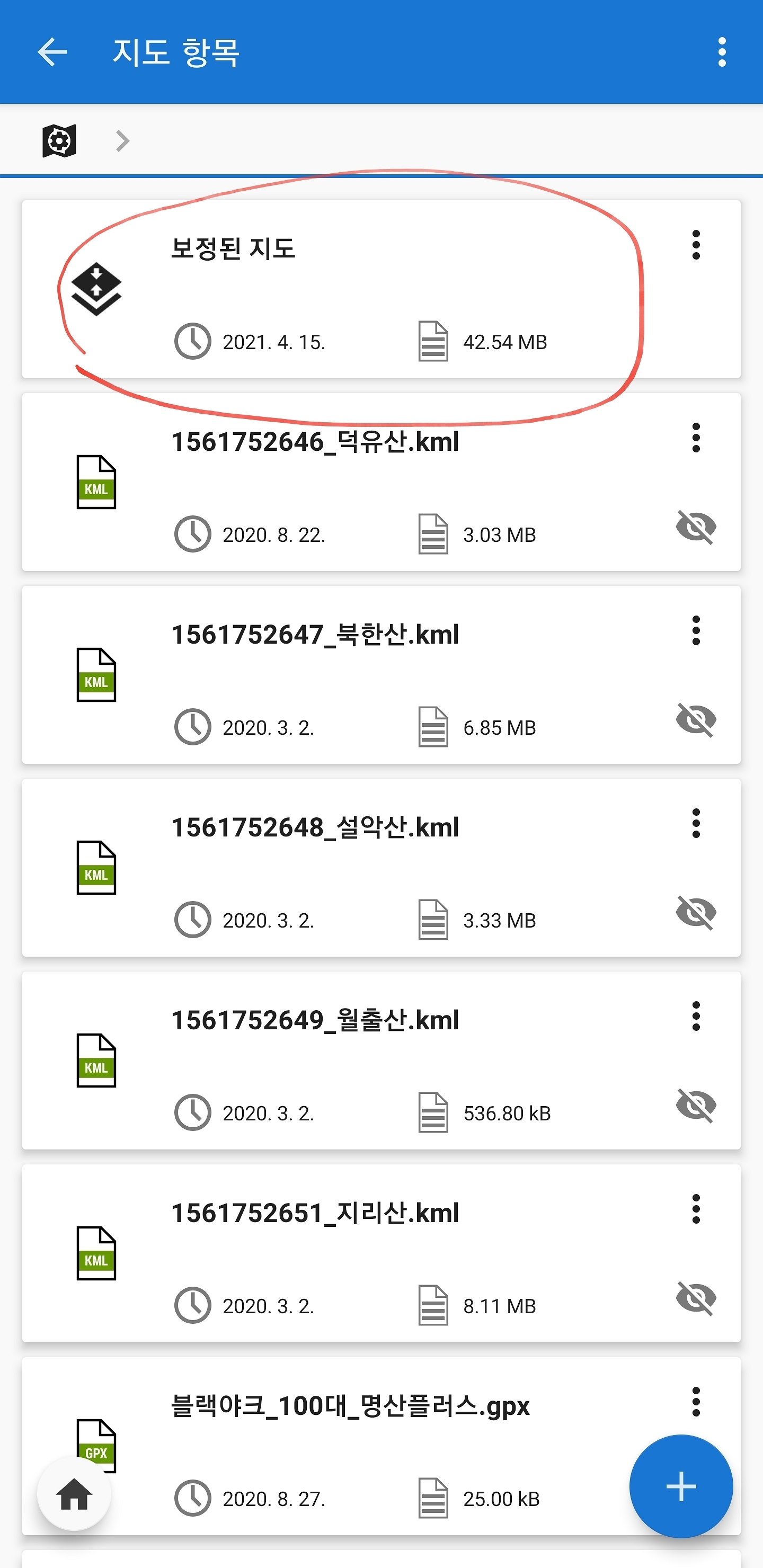Screen dimensions: 763x1568
Task: Tap the map settings root folder icon
Action: click(x=59, y=141)
